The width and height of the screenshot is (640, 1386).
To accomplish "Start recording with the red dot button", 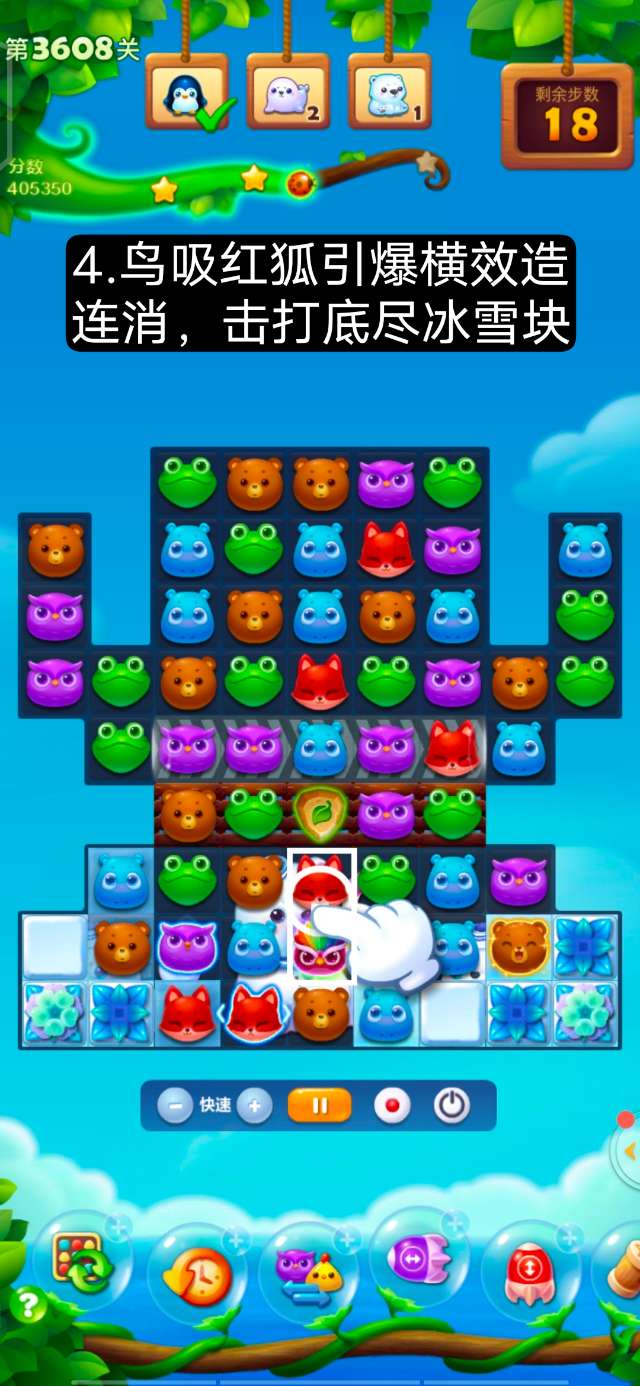I will coord(392,1106).
